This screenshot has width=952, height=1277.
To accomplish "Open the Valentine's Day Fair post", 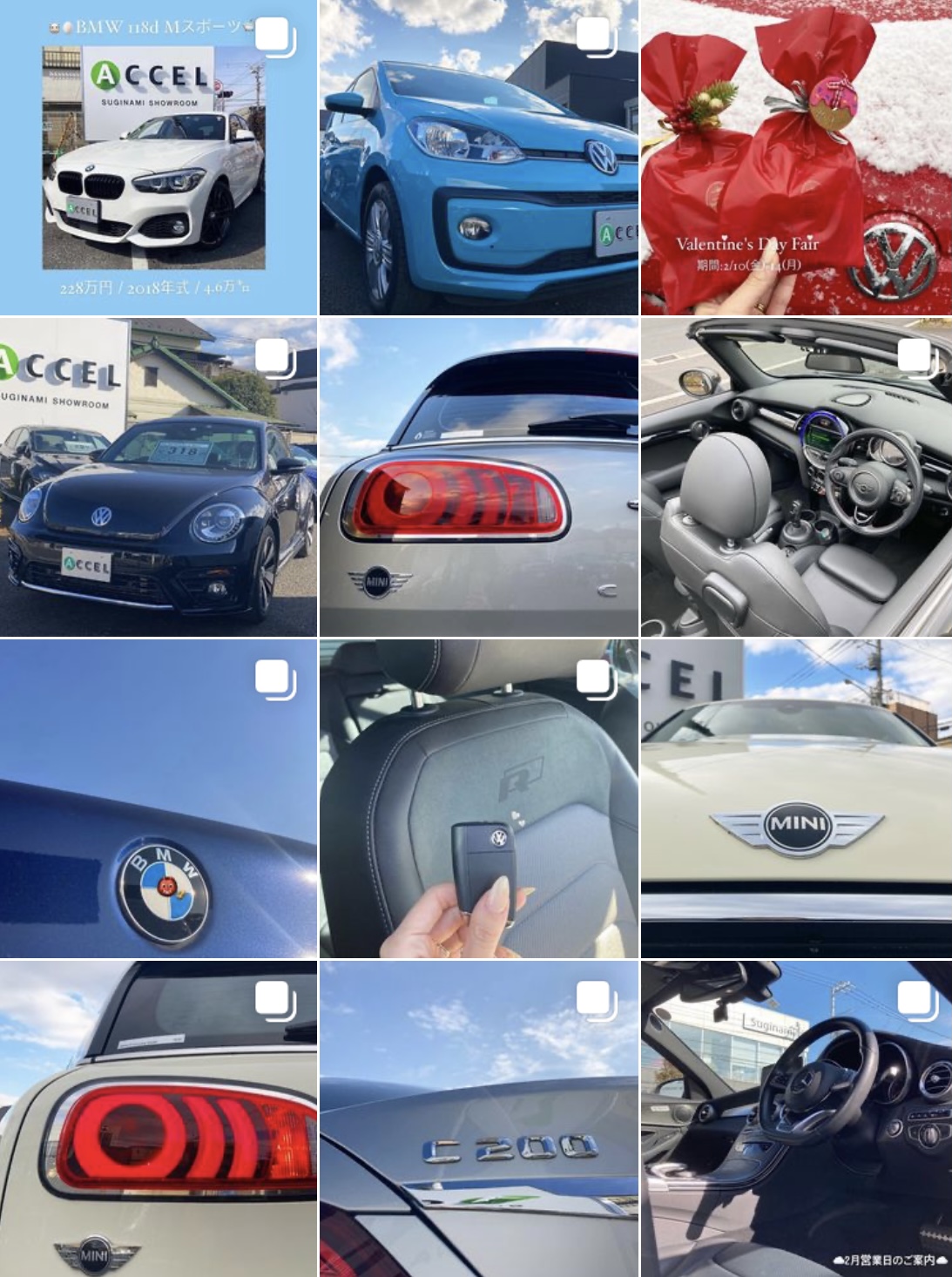I will pos(796,157).
